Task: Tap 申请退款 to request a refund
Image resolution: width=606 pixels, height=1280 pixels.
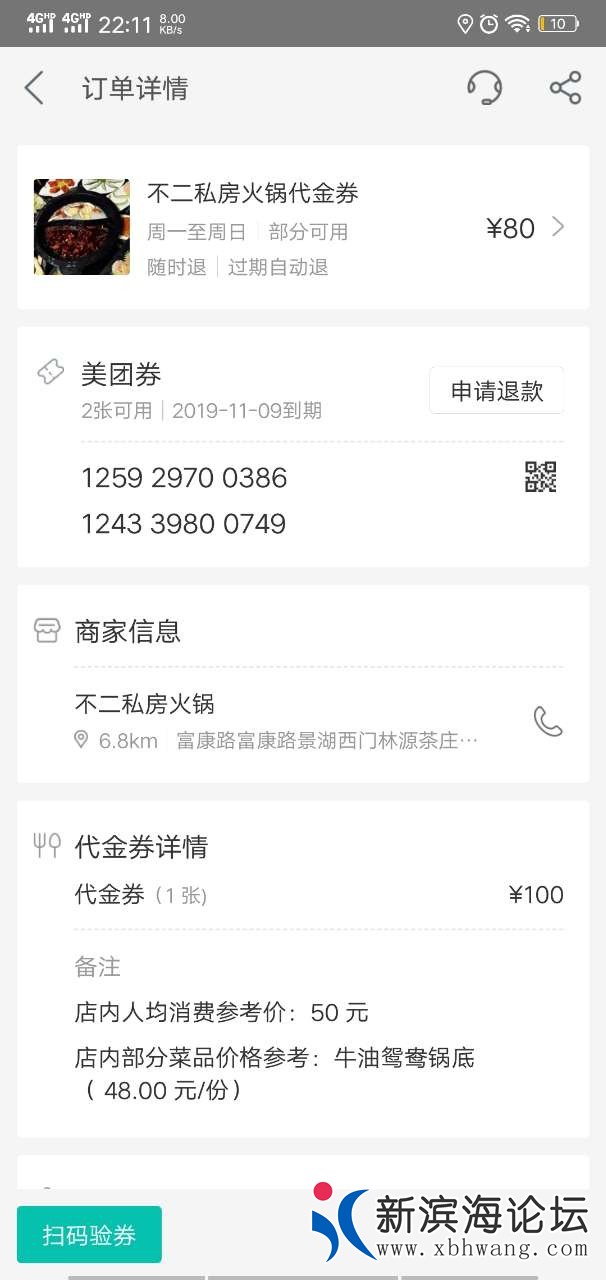Action: 496,390
